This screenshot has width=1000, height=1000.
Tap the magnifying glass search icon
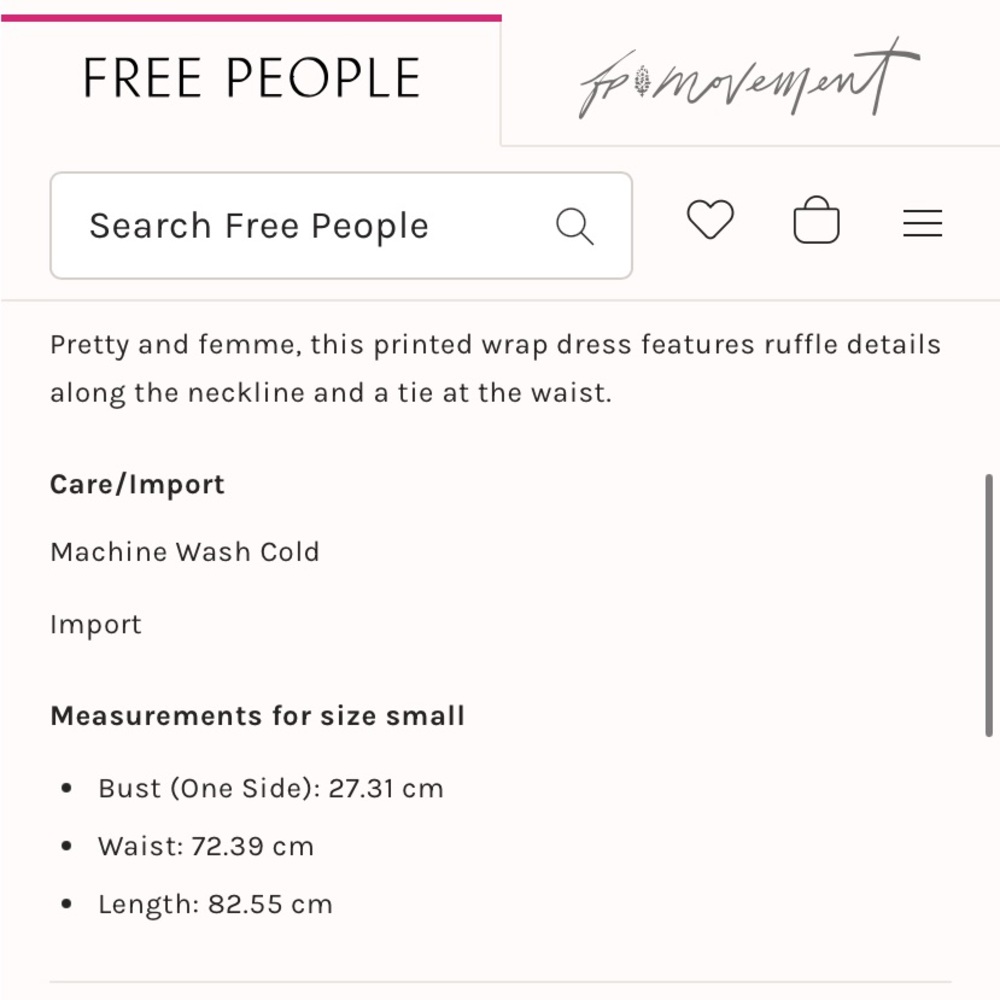pos(575,226)
